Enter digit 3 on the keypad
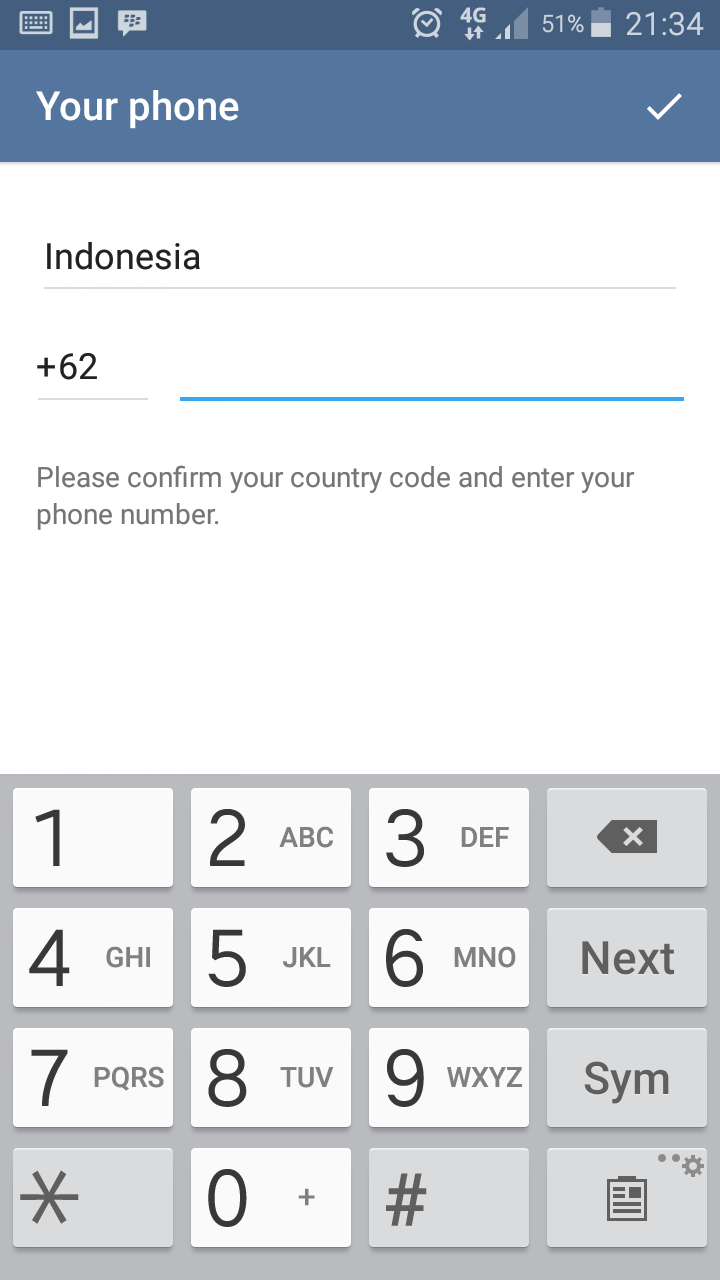 click(x=449, y=837)
